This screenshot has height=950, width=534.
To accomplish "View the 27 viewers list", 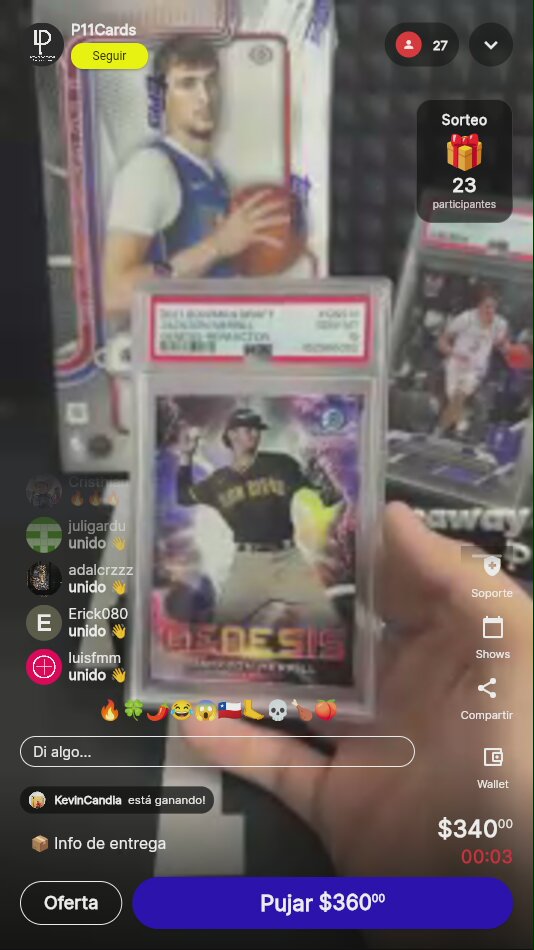I will point(421,45).
